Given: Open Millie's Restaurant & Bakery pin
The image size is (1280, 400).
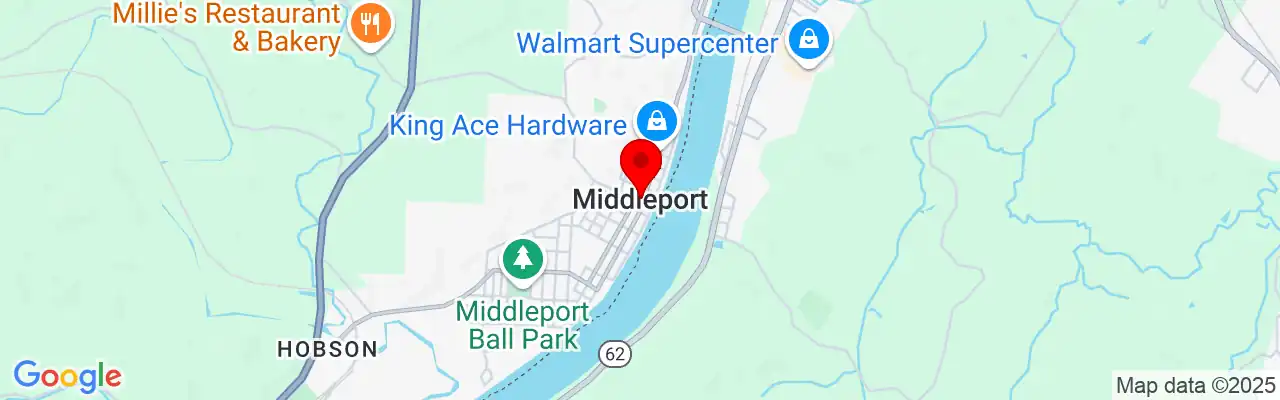Looking at the screenshot, I should pyautogui.click(x=370, y=25).
